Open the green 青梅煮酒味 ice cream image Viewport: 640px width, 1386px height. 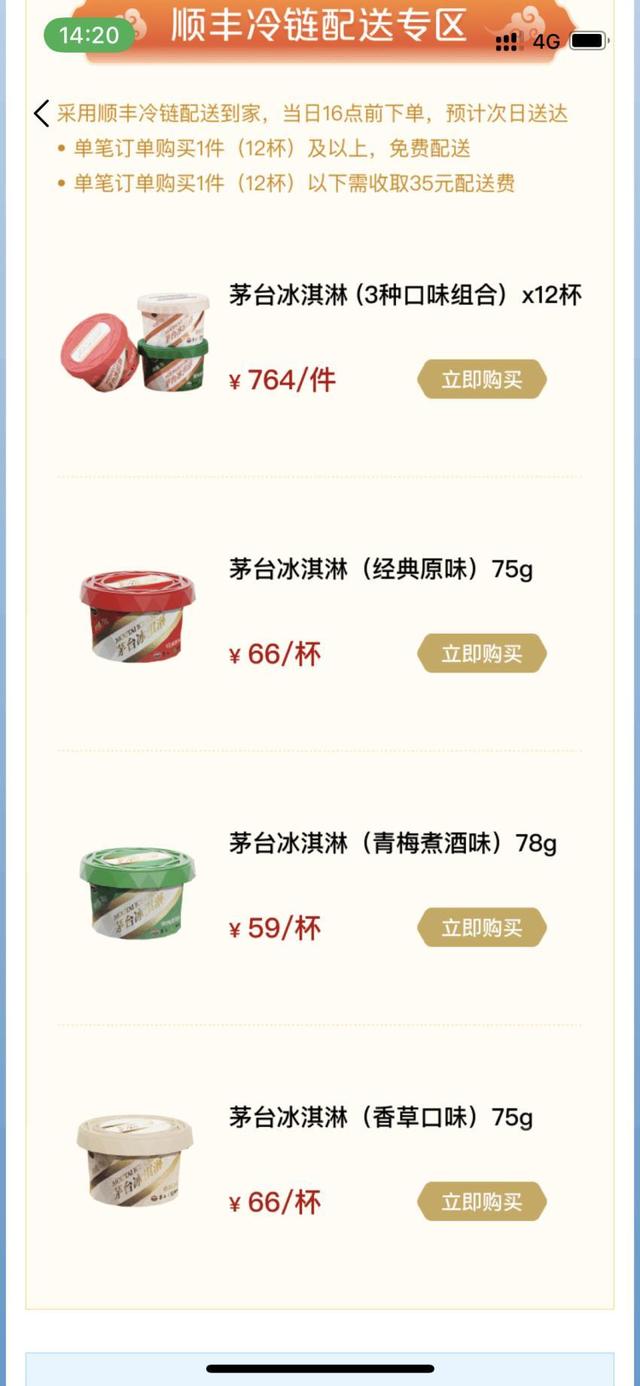(x=137, y=890)
